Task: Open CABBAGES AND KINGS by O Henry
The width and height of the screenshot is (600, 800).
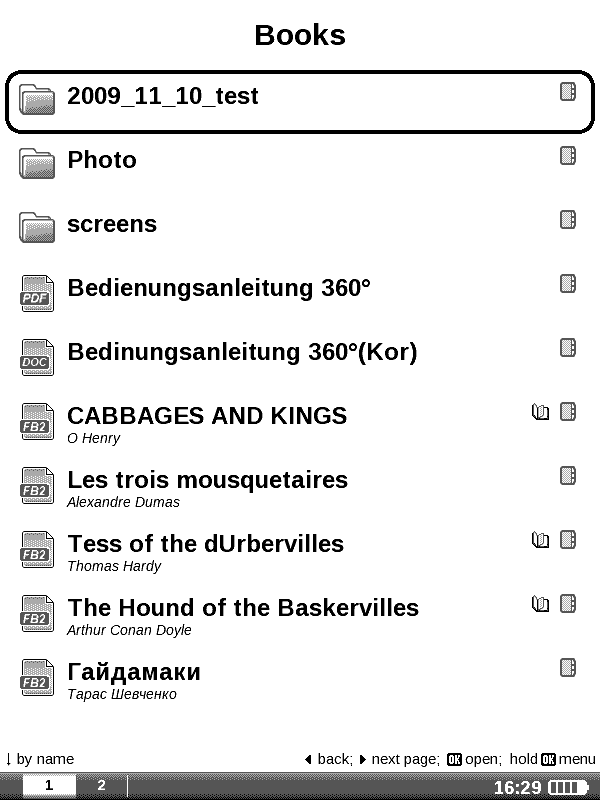Action: pyautogui.click(x=206, y=416)
